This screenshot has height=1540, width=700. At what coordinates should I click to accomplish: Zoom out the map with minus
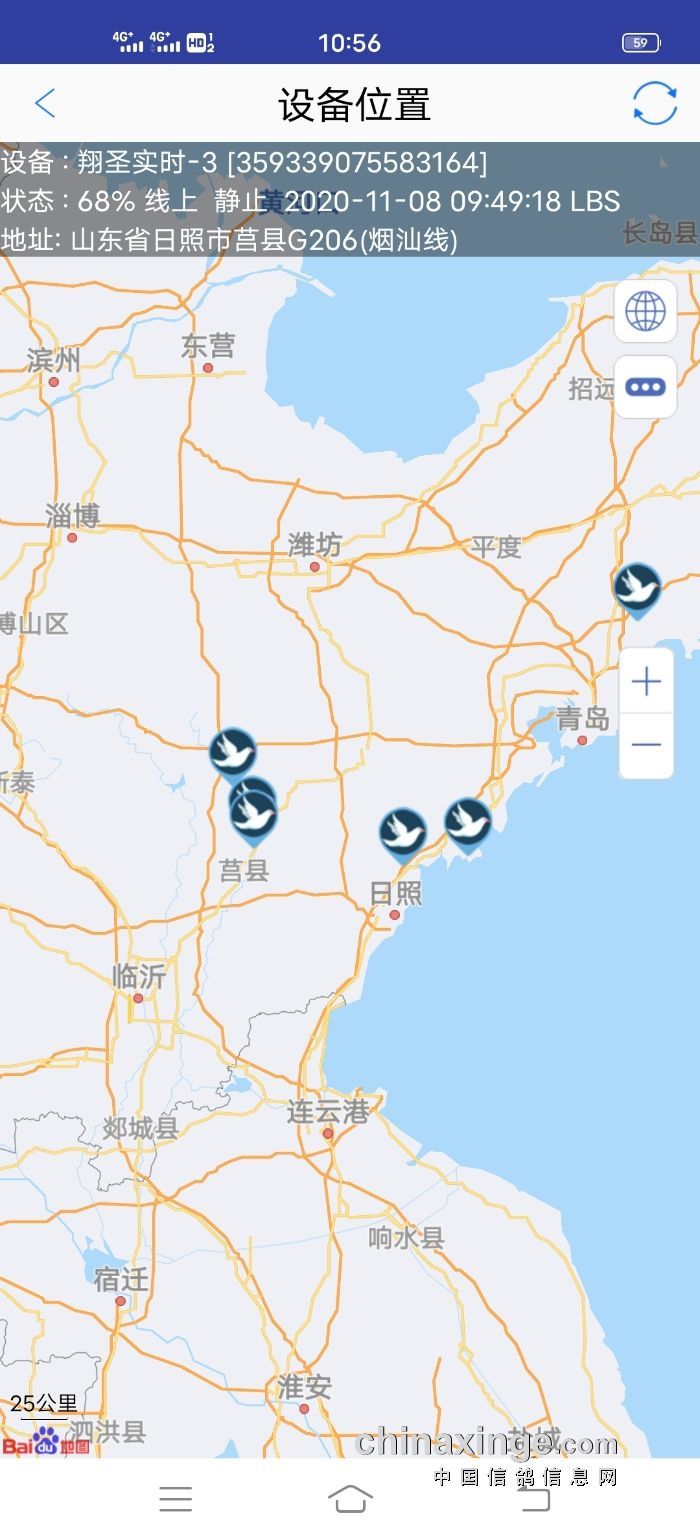[x=646, y=746]
